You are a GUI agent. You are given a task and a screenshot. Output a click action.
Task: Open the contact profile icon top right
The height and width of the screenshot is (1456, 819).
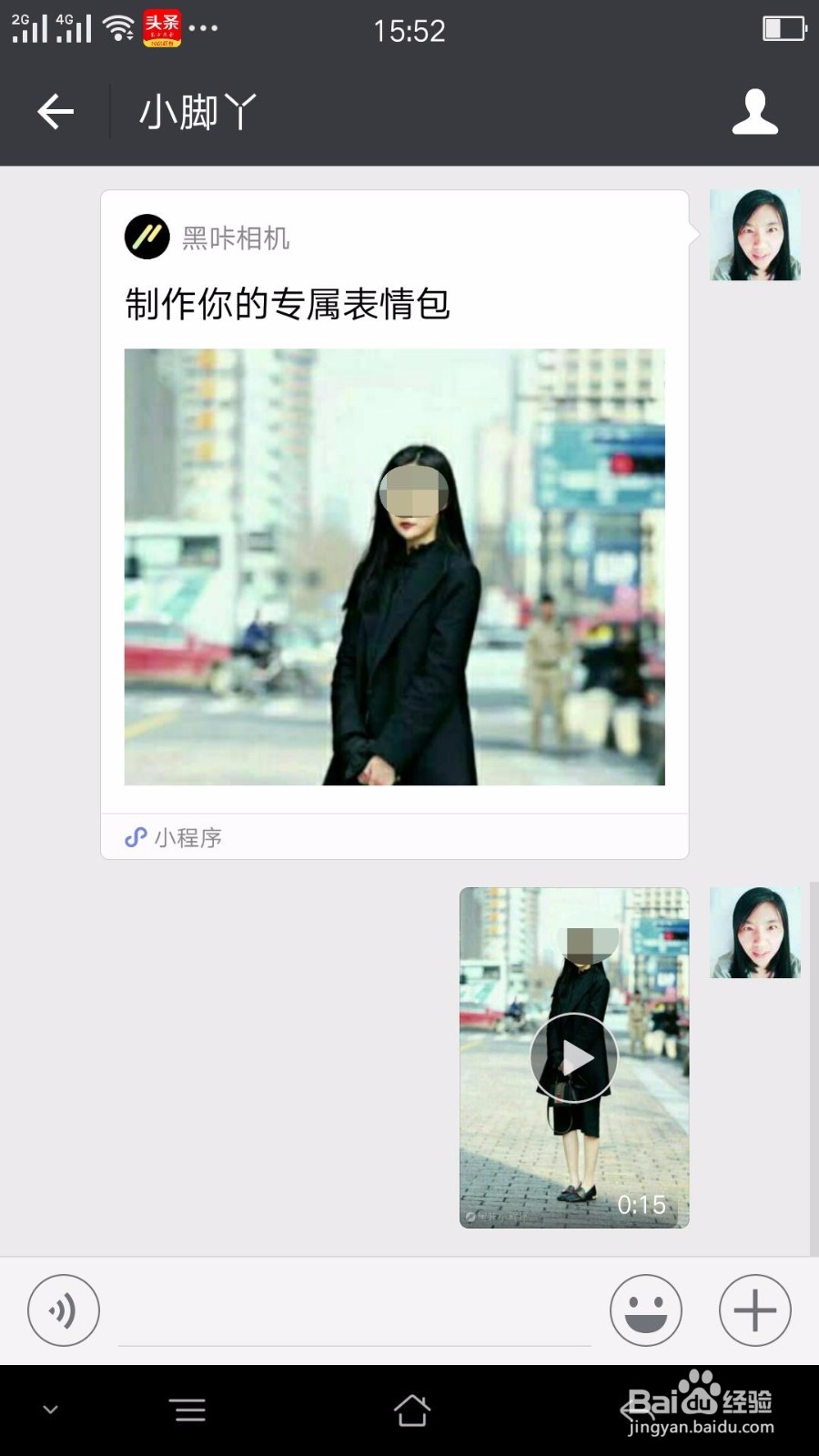pos(755,111)
